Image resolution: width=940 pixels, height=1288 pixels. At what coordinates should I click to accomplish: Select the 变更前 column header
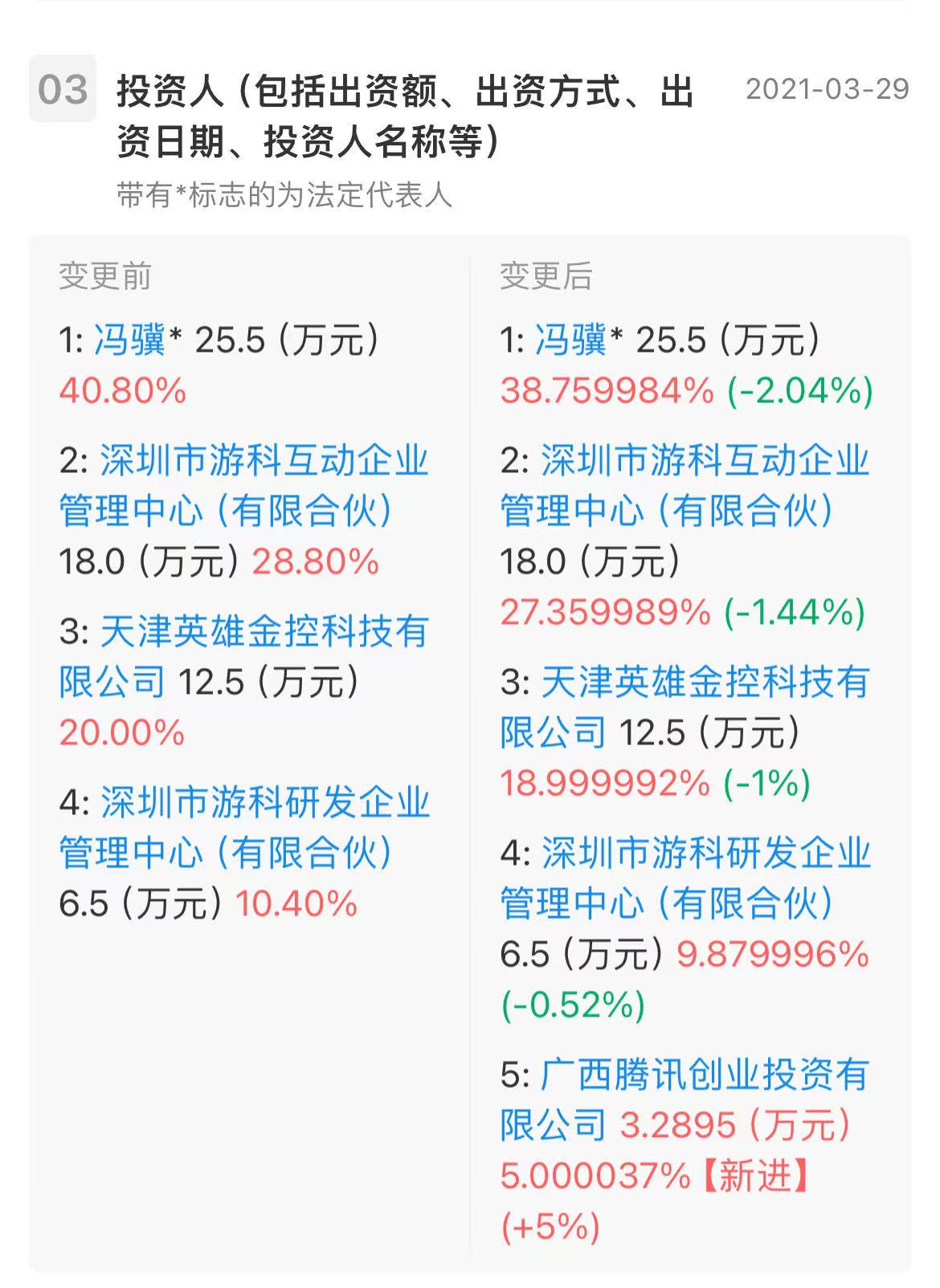tap(105, 274)
